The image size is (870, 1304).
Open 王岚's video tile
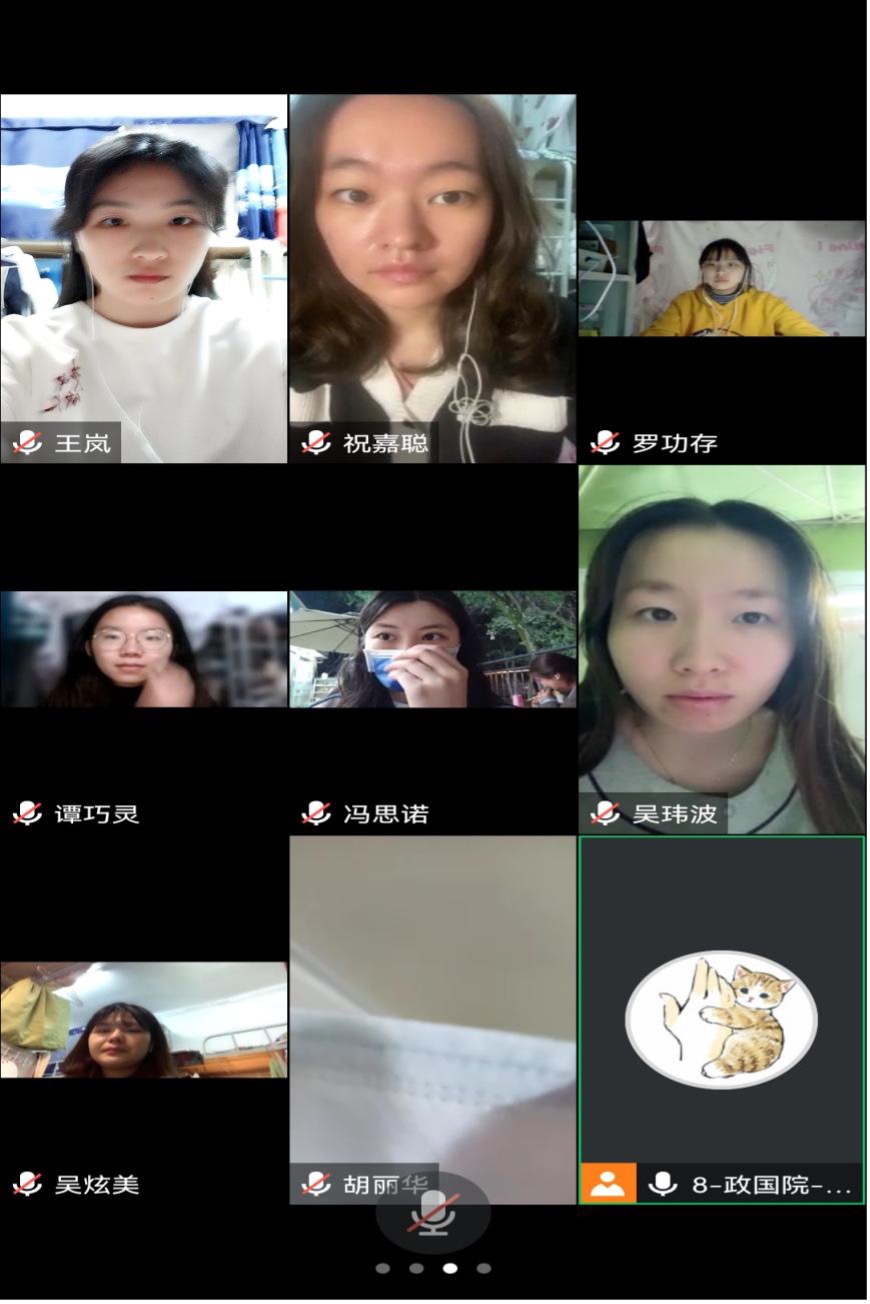143,278
